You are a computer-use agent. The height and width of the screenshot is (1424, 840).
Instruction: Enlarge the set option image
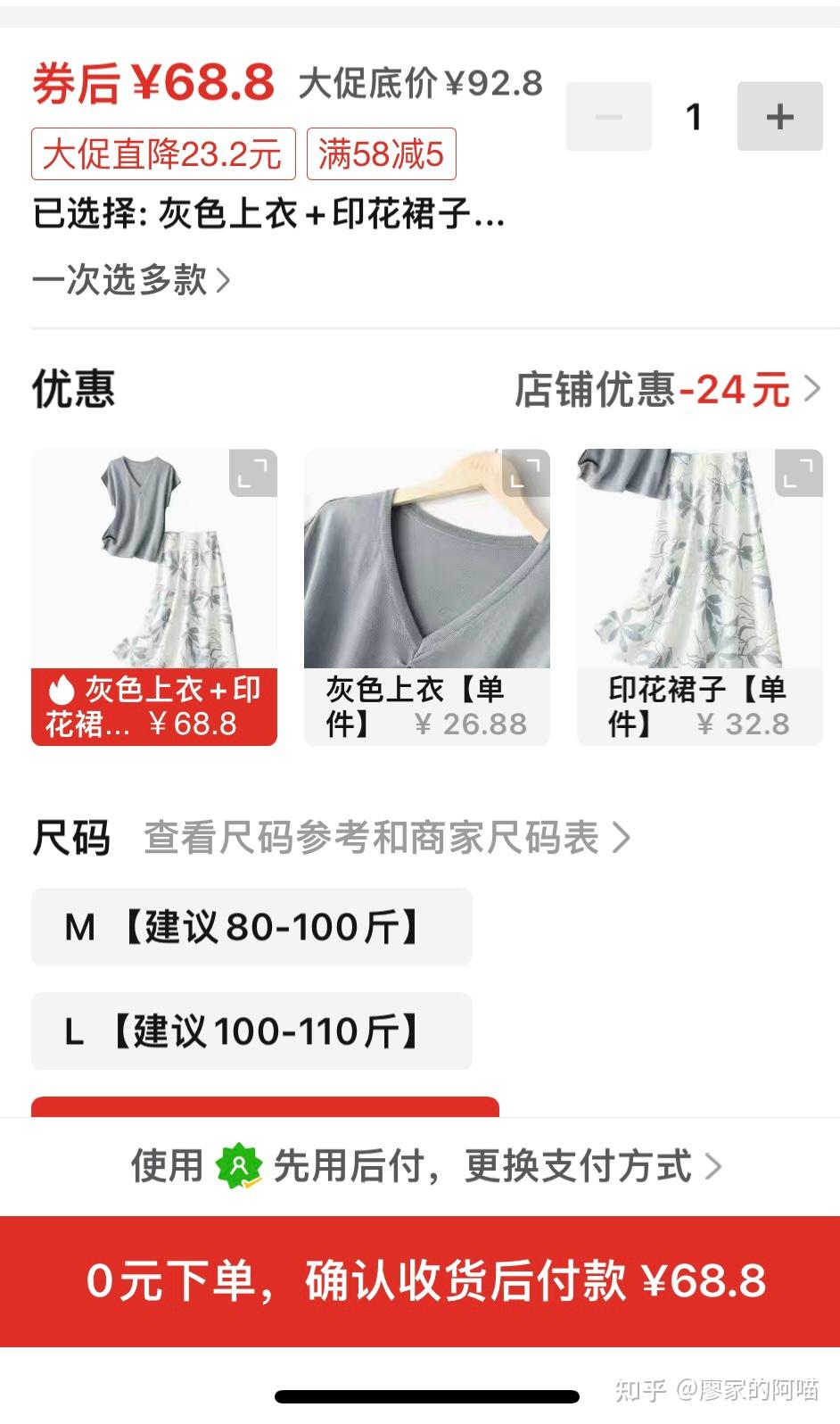[253, 473]
